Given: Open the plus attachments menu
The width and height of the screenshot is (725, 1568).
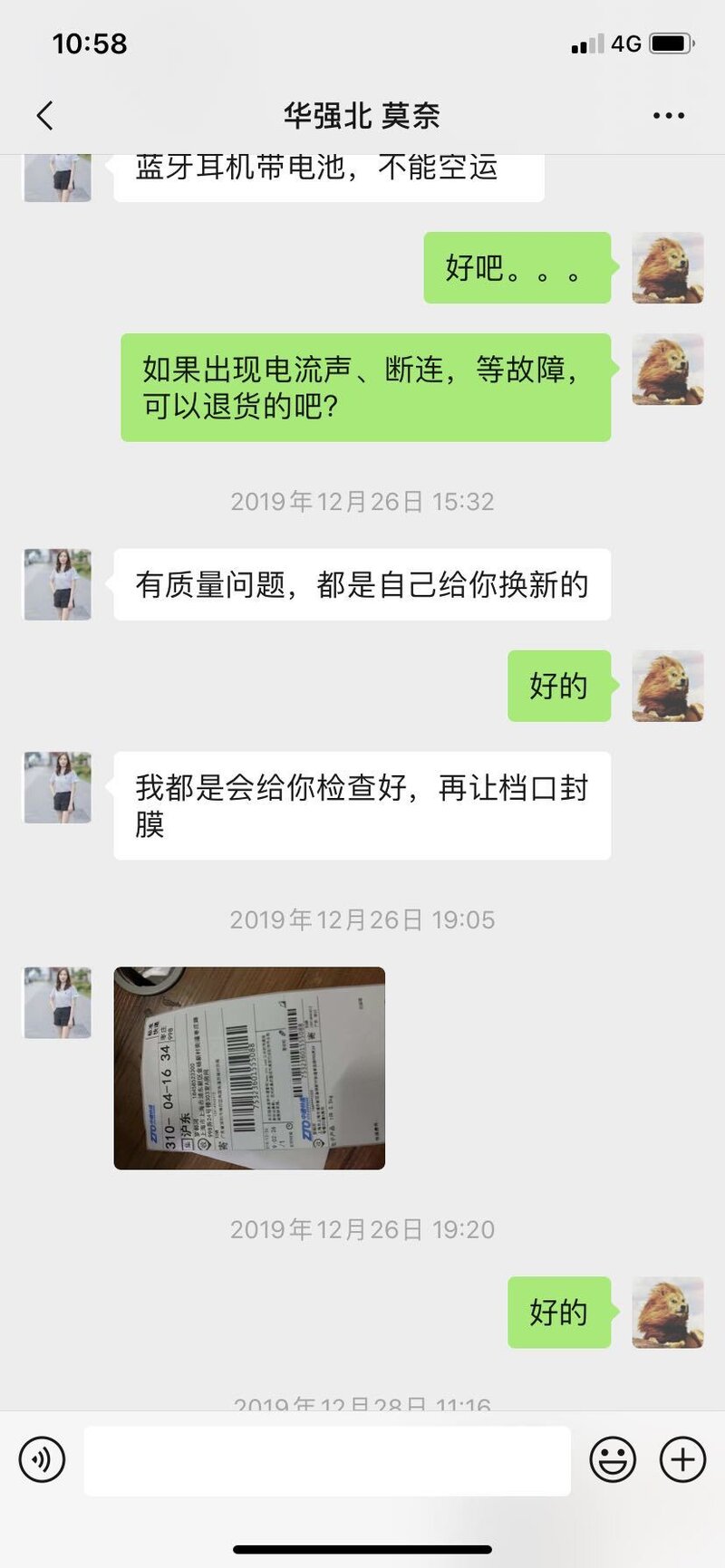Looking at the screenshot, I should pos(681,1459).
